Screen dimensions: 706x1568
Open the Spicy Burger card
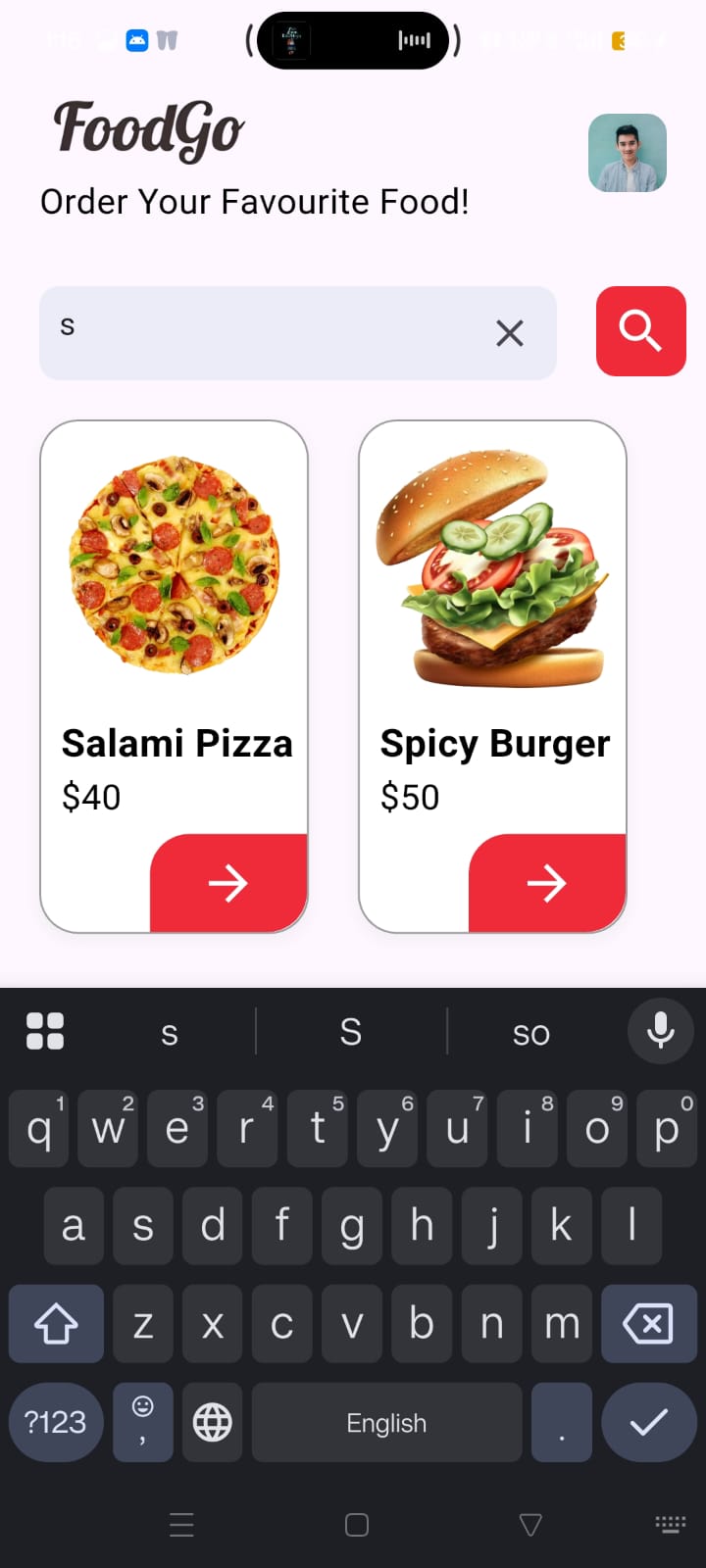492,627
